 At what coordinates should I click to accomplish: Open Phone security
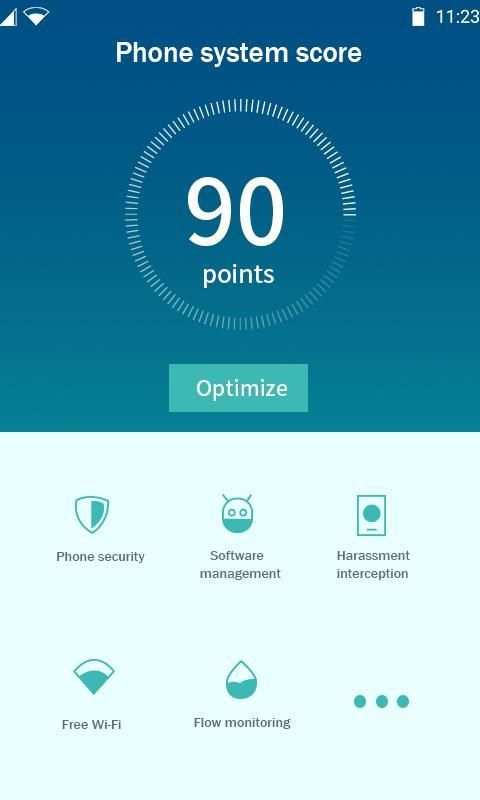coord(100,530)
